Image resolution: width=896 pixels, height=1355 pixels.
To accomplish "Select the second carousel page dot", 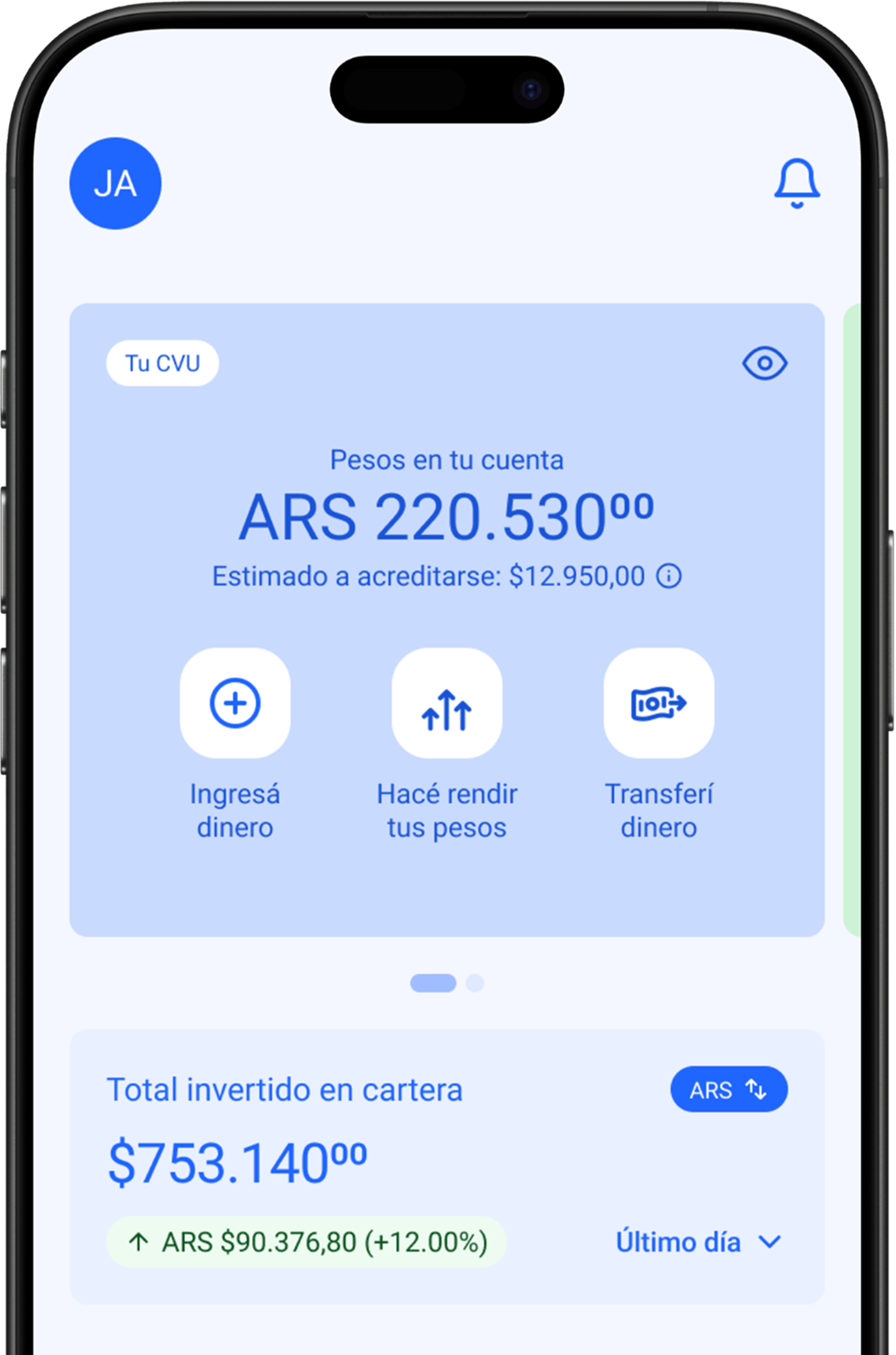I will [474, 983].
